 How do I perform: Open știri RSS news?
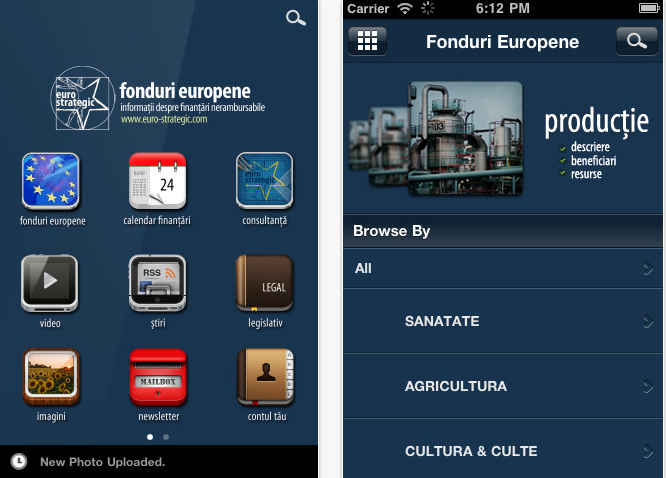tap(157, 284)
